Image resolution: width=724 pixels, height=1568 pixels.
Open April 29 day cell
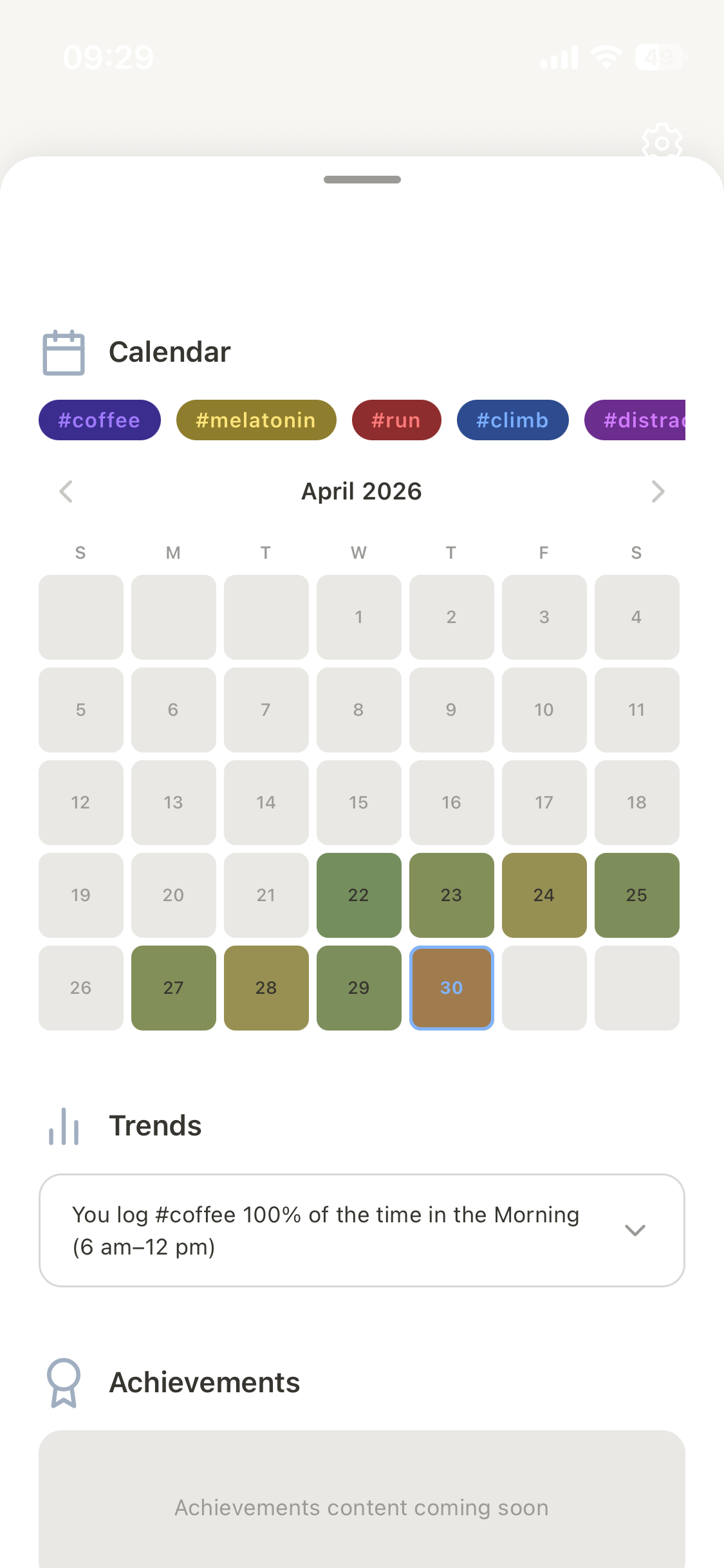tap(358, 988)
